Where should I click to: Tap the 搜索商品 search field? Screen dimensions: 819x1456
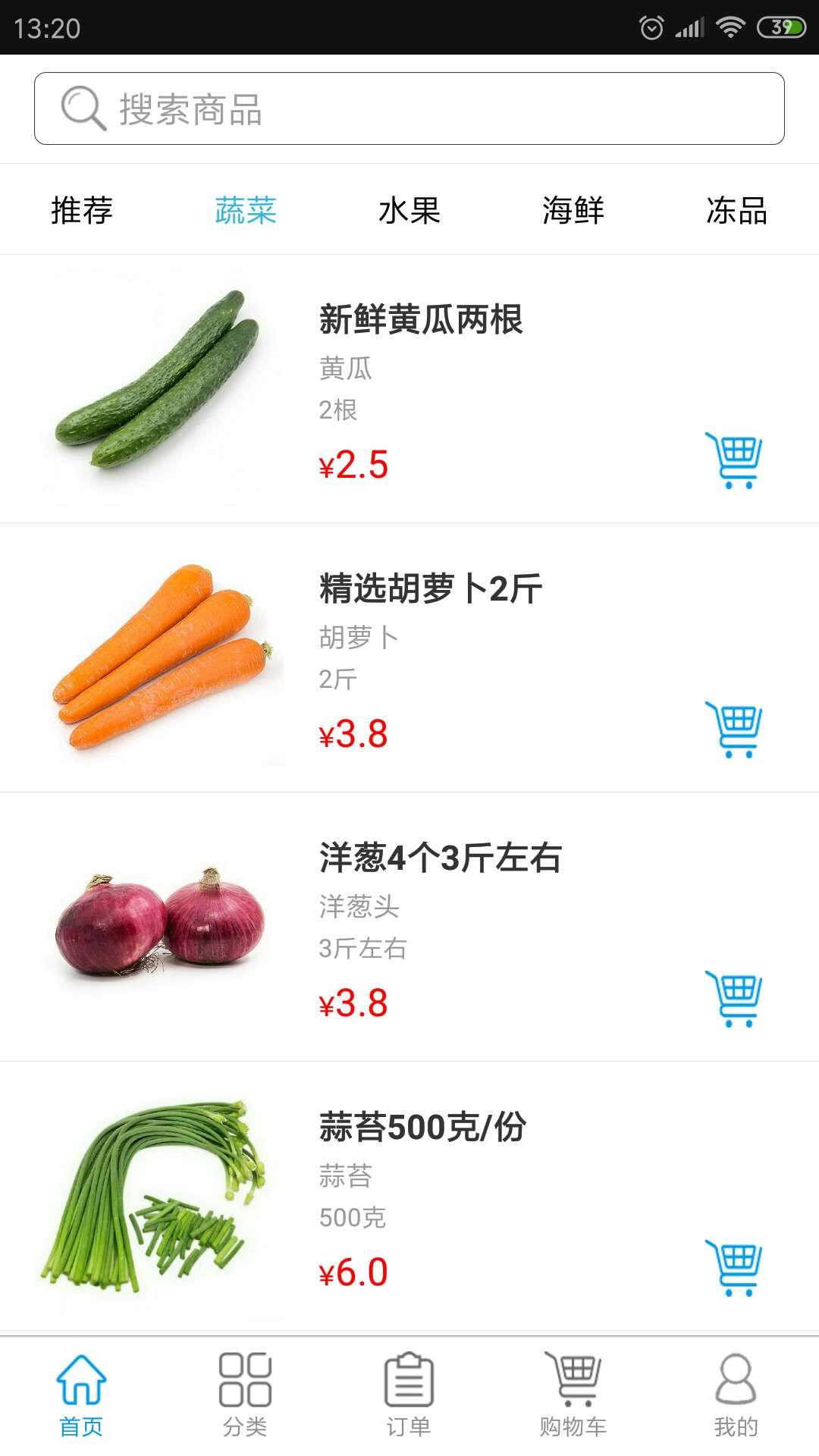[x=409, y=108]
